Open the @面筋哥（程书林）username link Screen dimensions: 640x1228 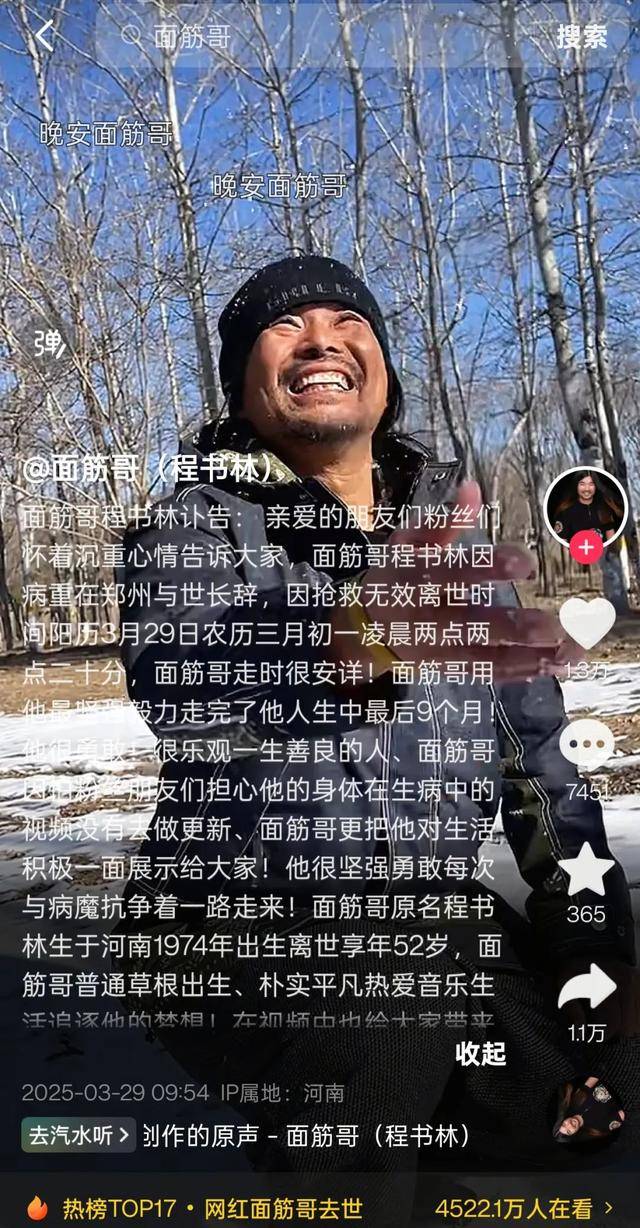pos(148,470)
